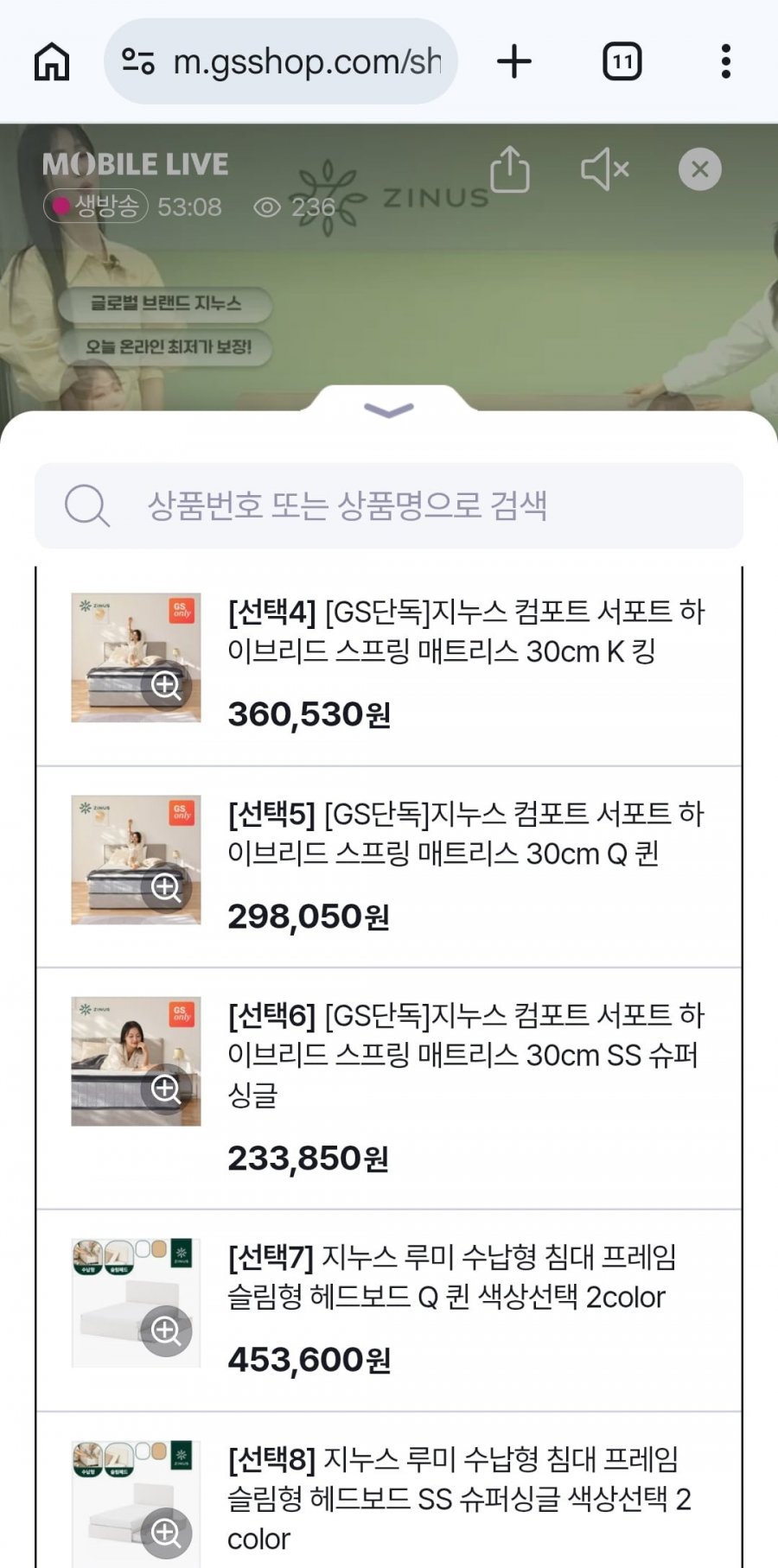778x1568 pixels.
Task: Enlarge the 선택6 SS 슈퍼싱글 product image
Action: (165, 1089)
